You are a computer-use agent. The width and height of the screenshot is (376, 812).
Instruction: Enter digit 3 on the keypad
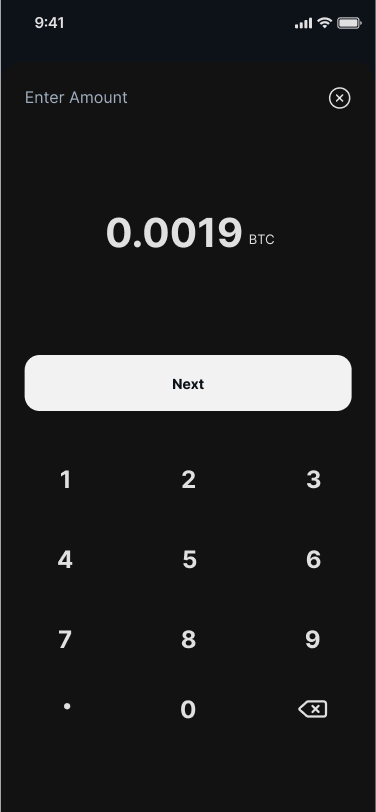(313, 480)
